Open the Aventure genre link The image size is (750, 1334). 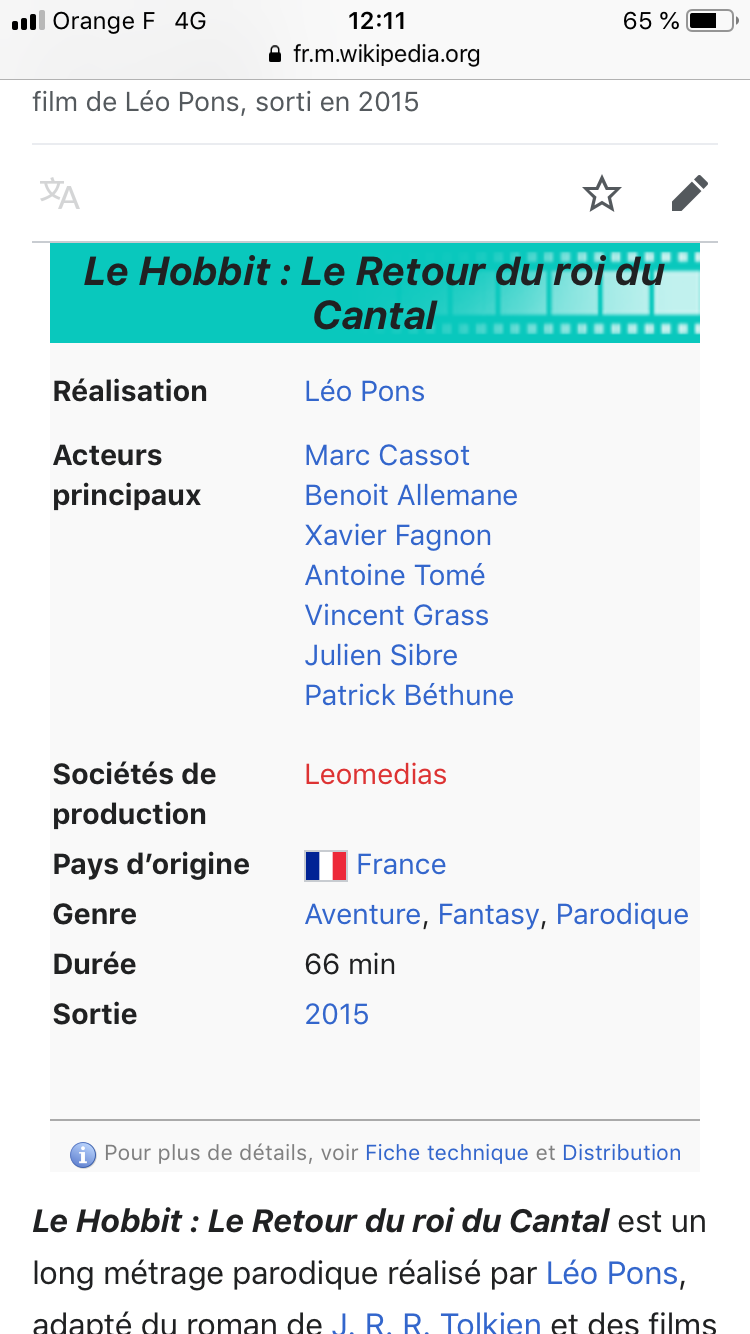(362, 914)
